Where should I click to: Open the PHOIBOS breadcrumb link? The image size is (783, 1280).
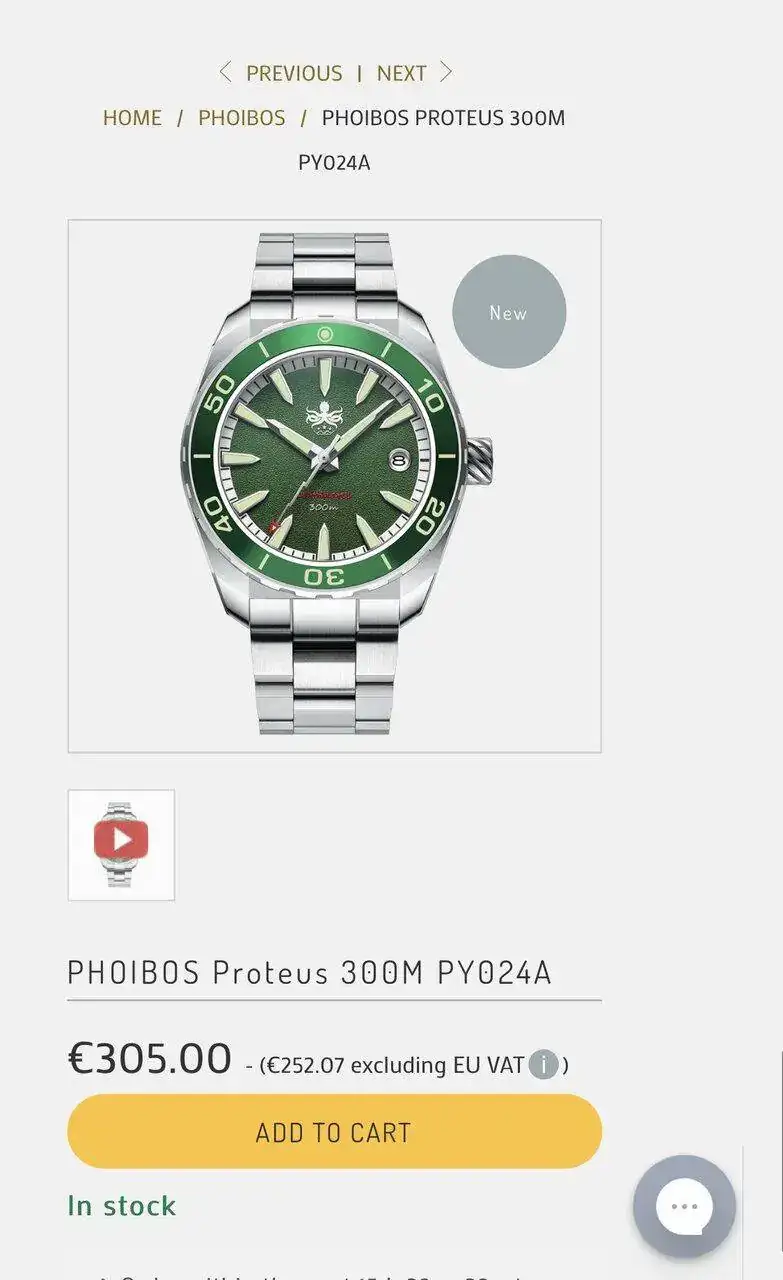click(x=241, y=118)
